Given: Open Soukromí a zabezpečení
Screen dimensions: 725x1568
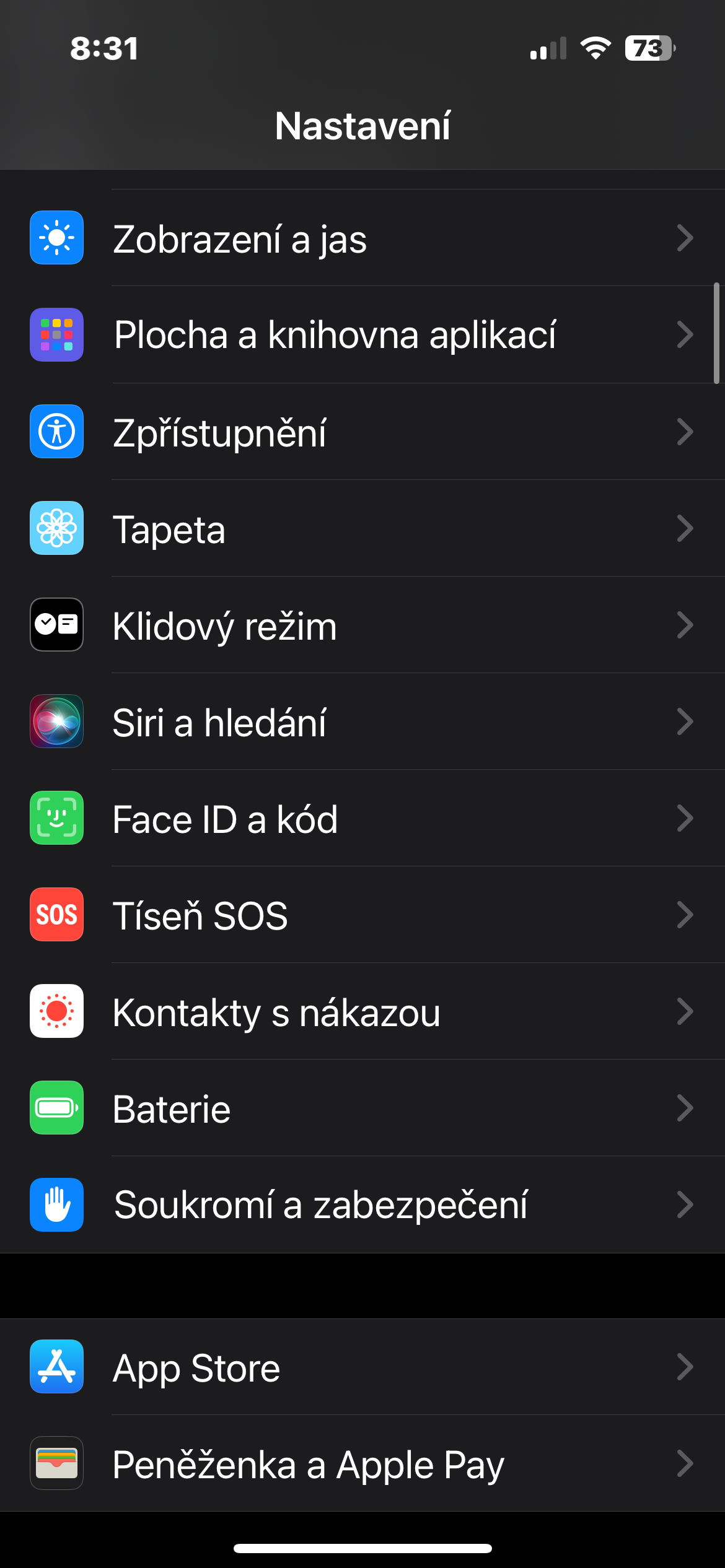Looking at the screenshot, I should point(362,1204).
